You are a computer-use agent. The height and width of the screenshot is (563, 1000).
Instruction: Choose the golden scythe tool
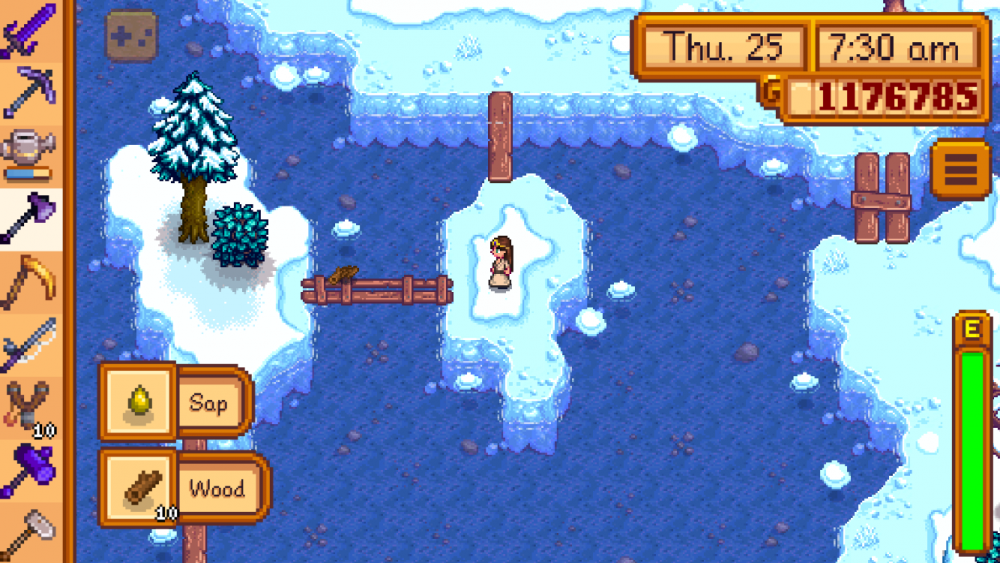click(x=30, y=282)
